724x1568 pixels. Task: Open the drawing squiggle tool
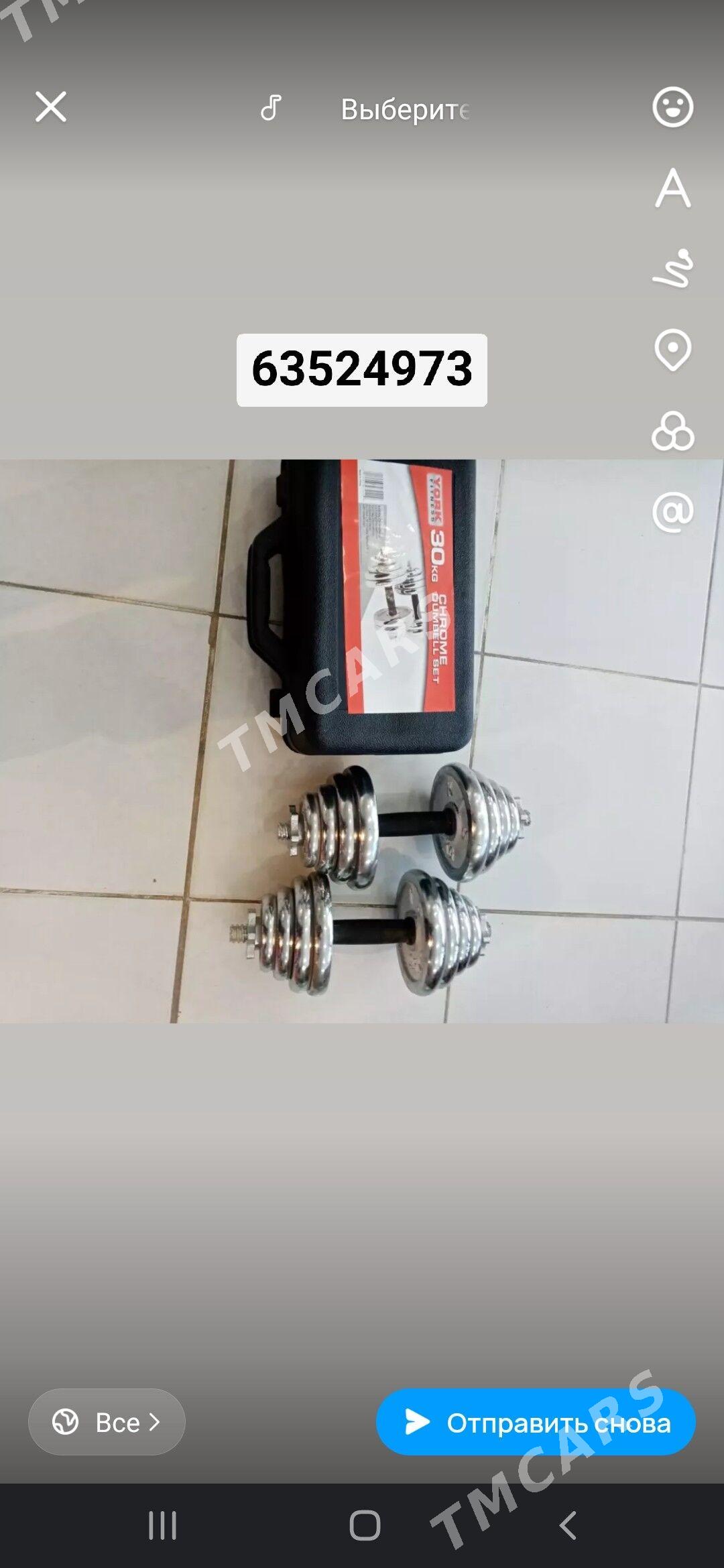tap(672, 269)
